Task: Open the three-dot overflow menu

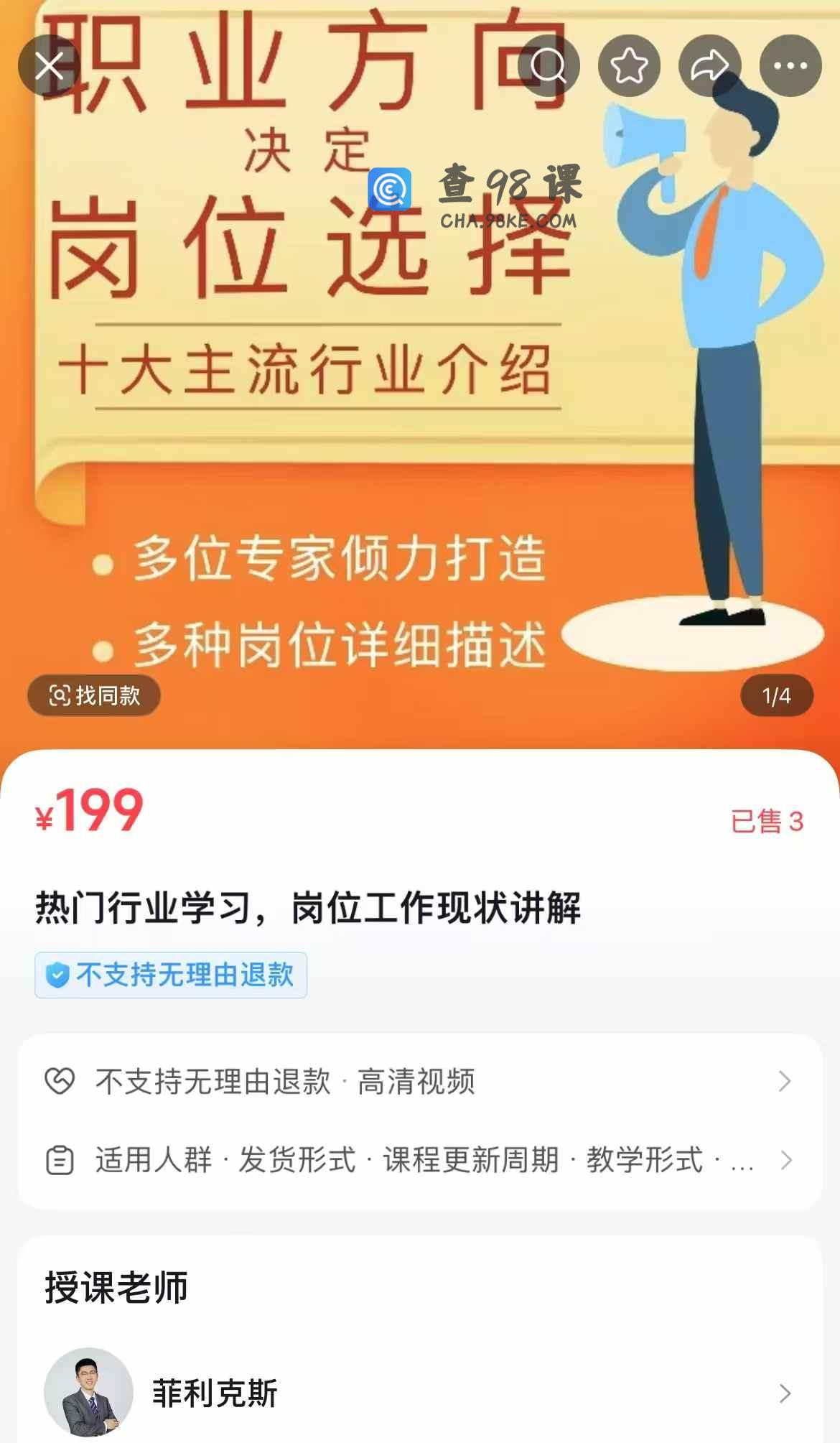Action: tap(790, 66)
